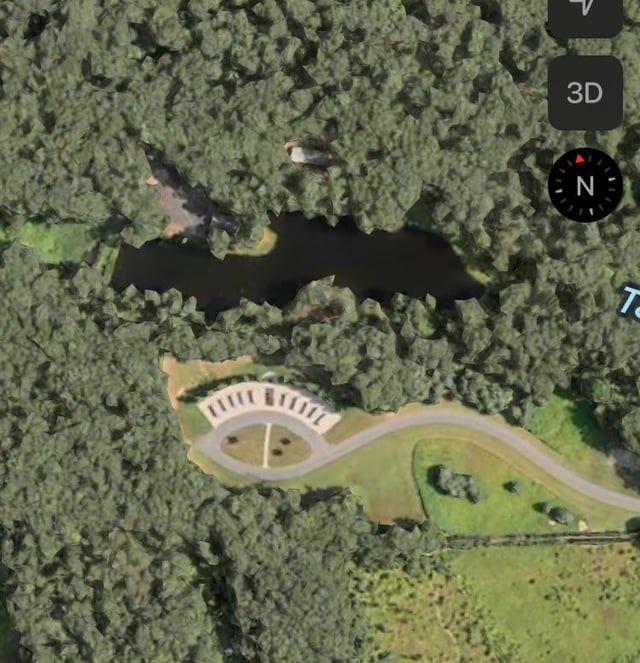Center the map on my location

(585, 12)
